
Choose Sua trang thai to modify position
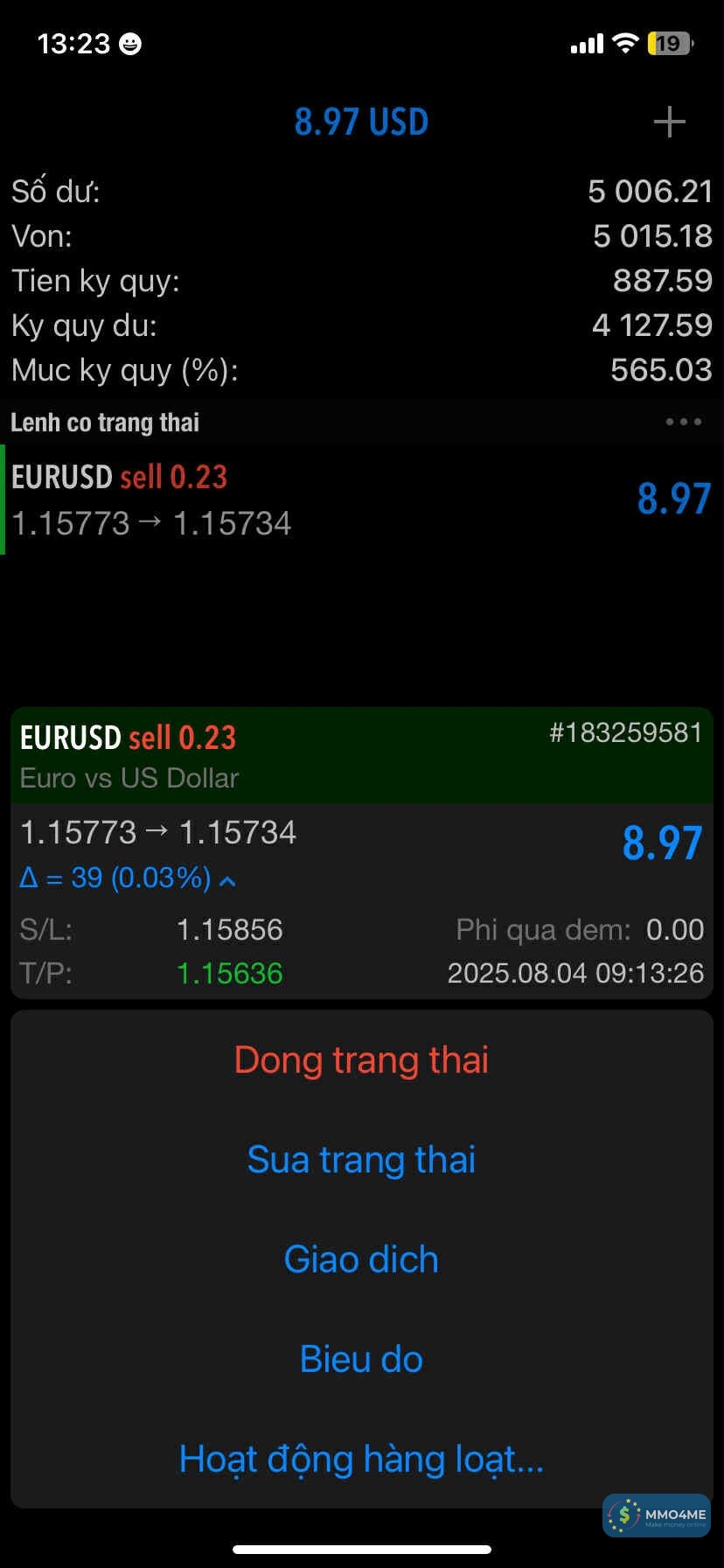tap(361, 1159)
